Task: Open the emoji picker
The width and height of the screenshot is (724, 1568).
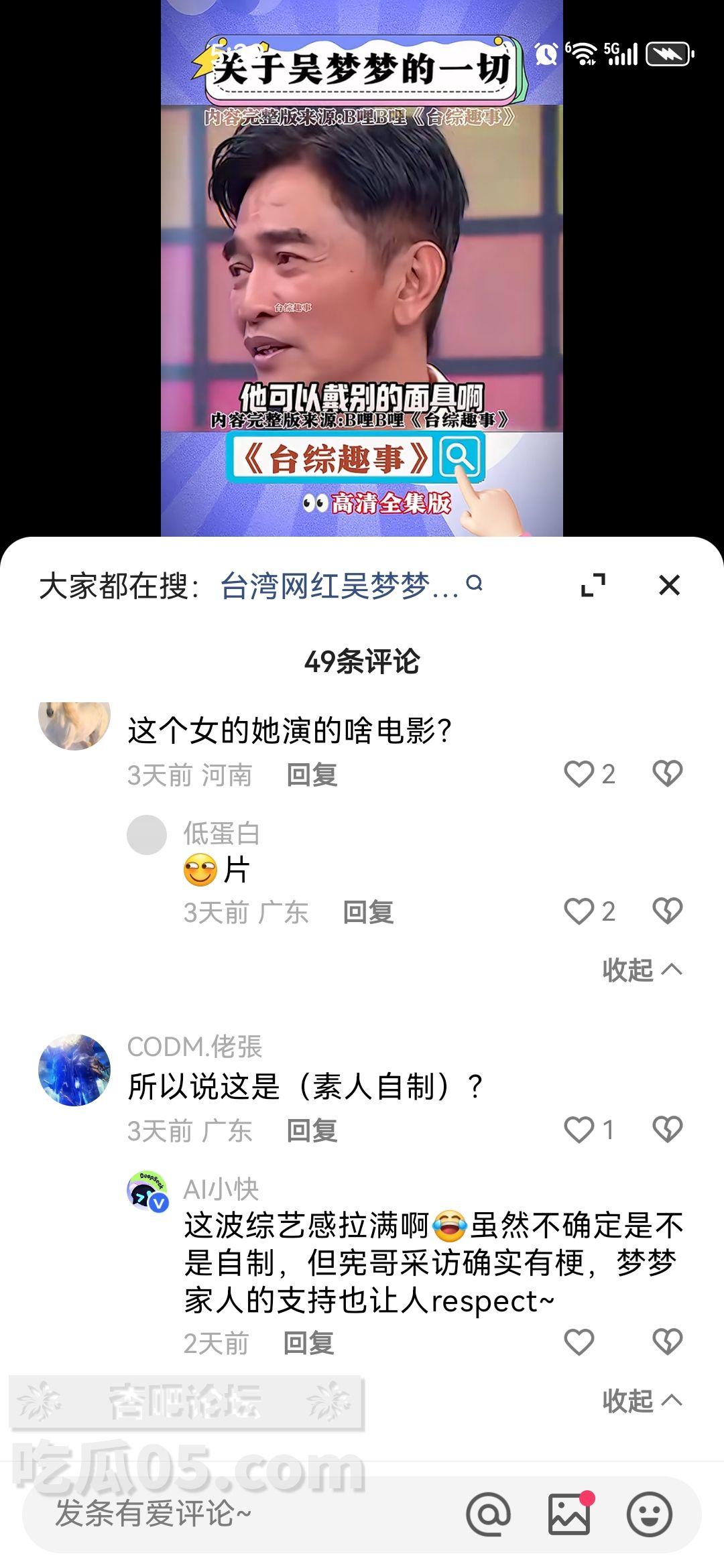Action: tap(649, 1514)
